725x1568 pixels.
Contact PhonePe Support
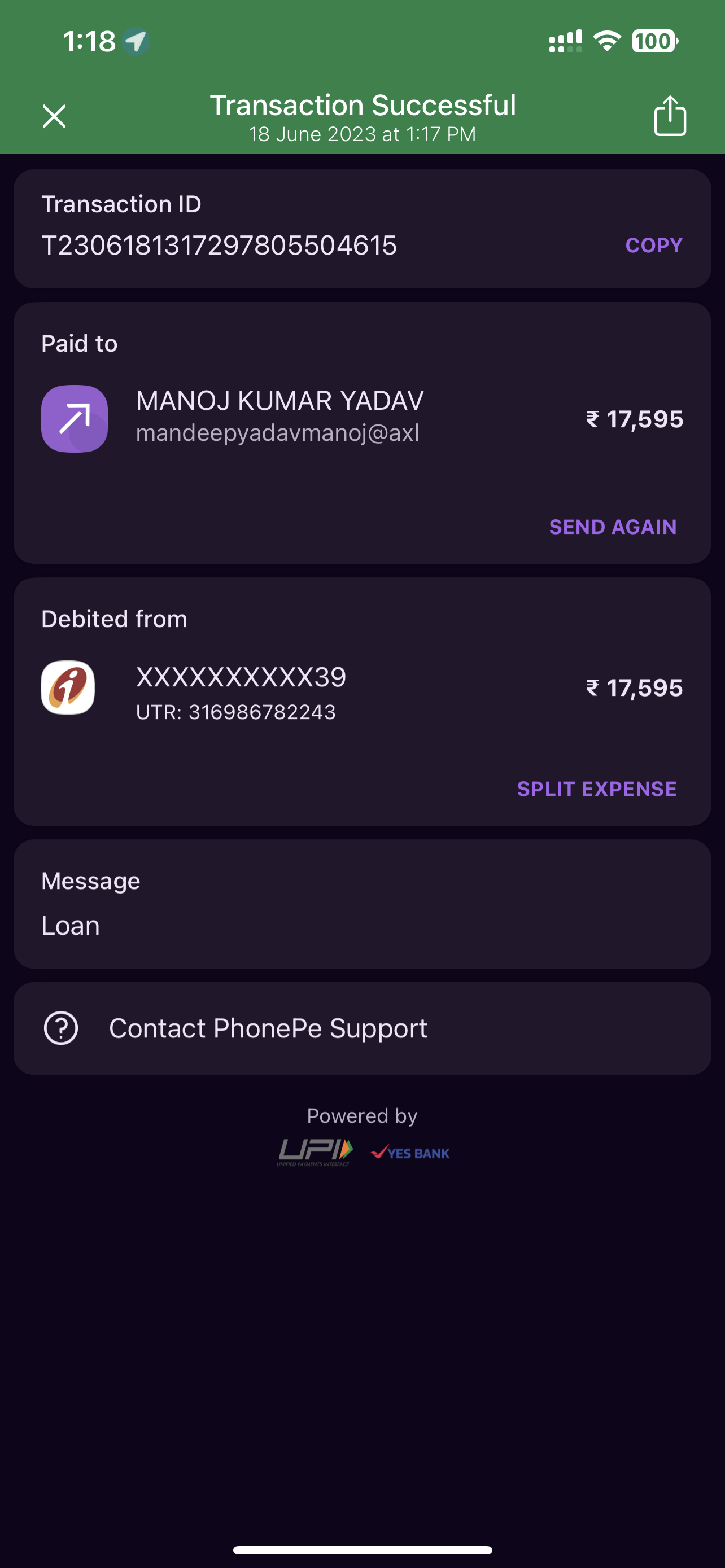pyautogui.click(x=268, y=1028)
